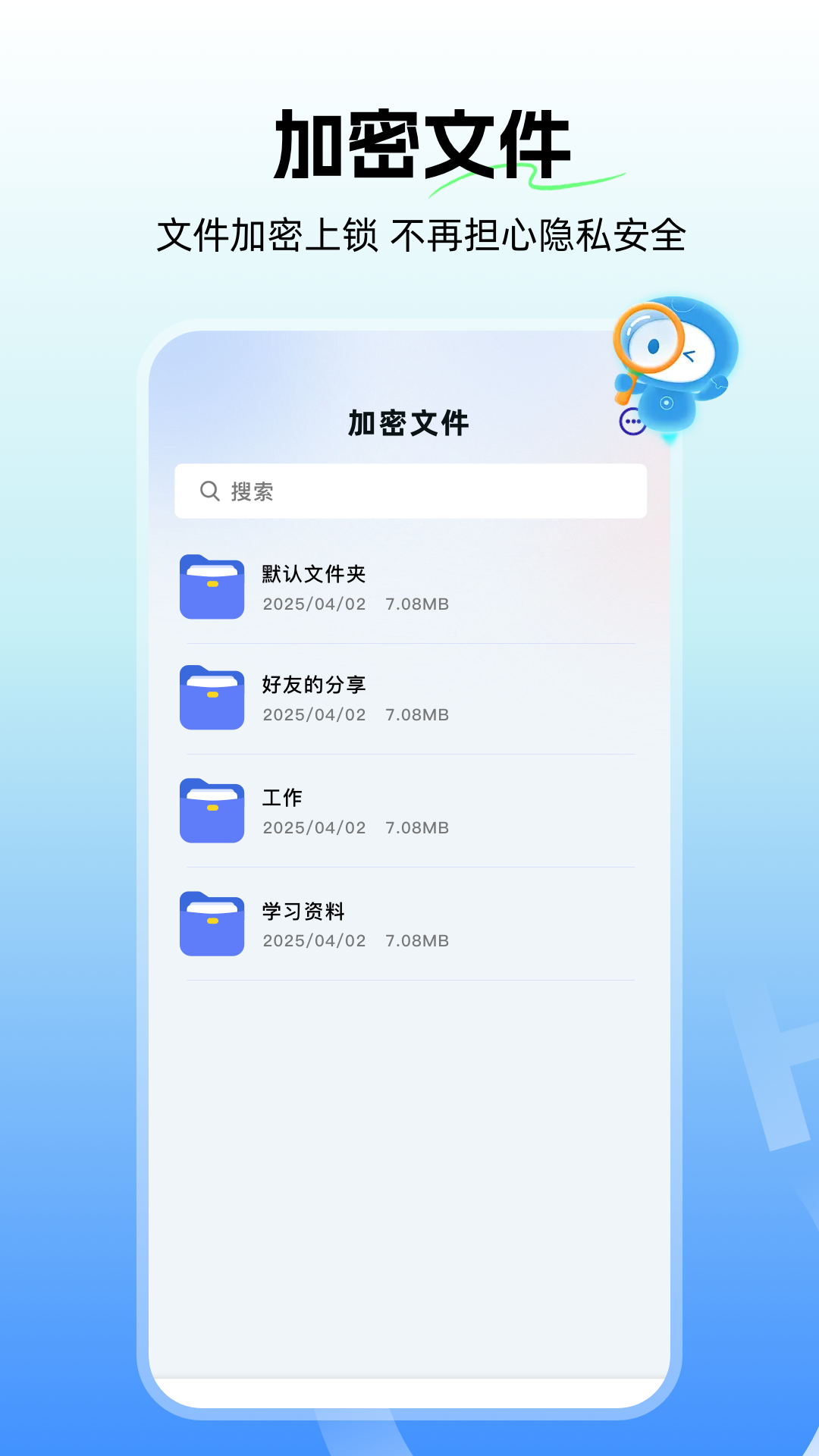
Task: Select the 好友的分享 list row
Action: coord(409,697)
